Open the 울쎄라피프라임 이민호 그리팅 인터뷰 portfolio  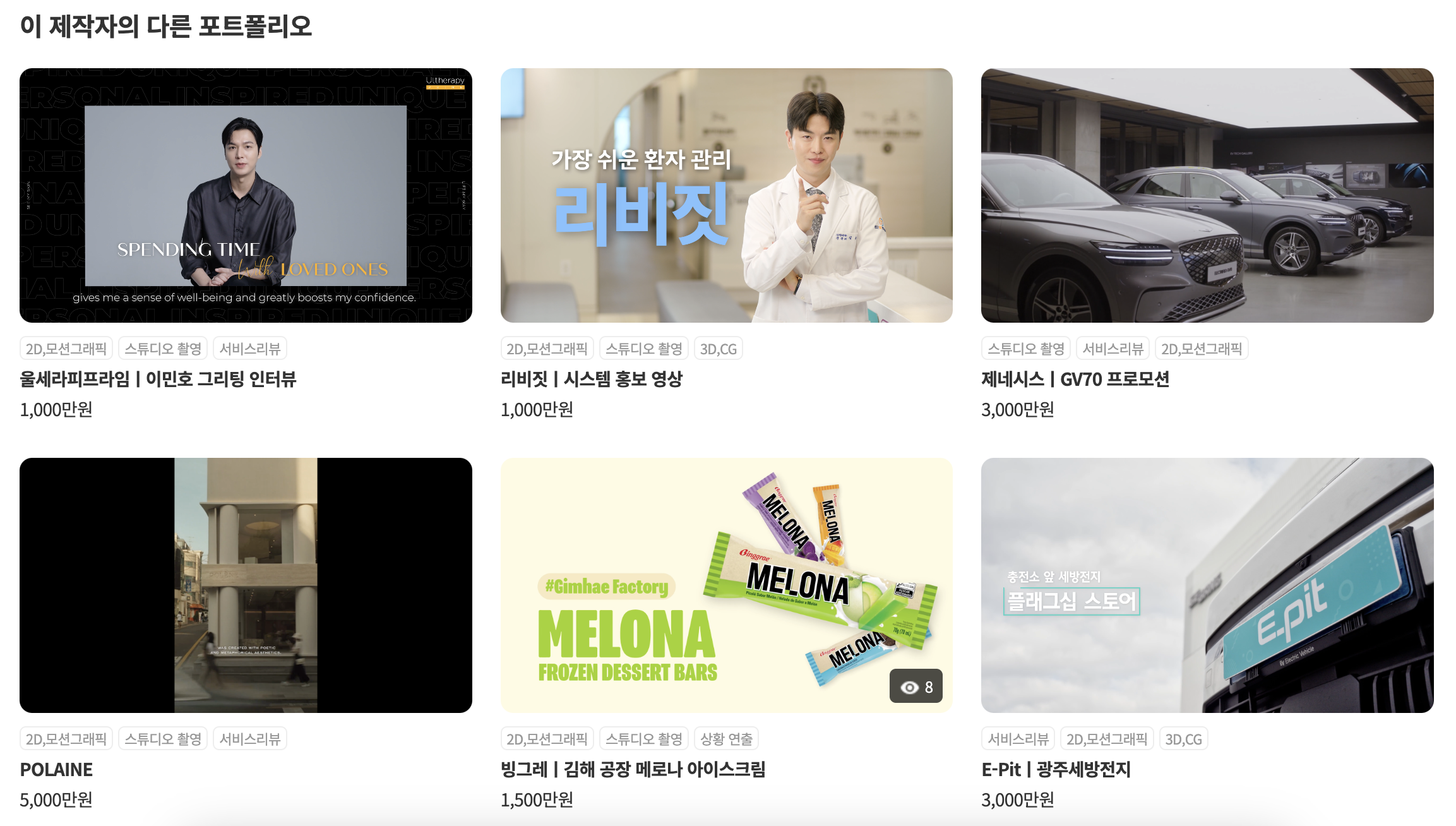246,196
